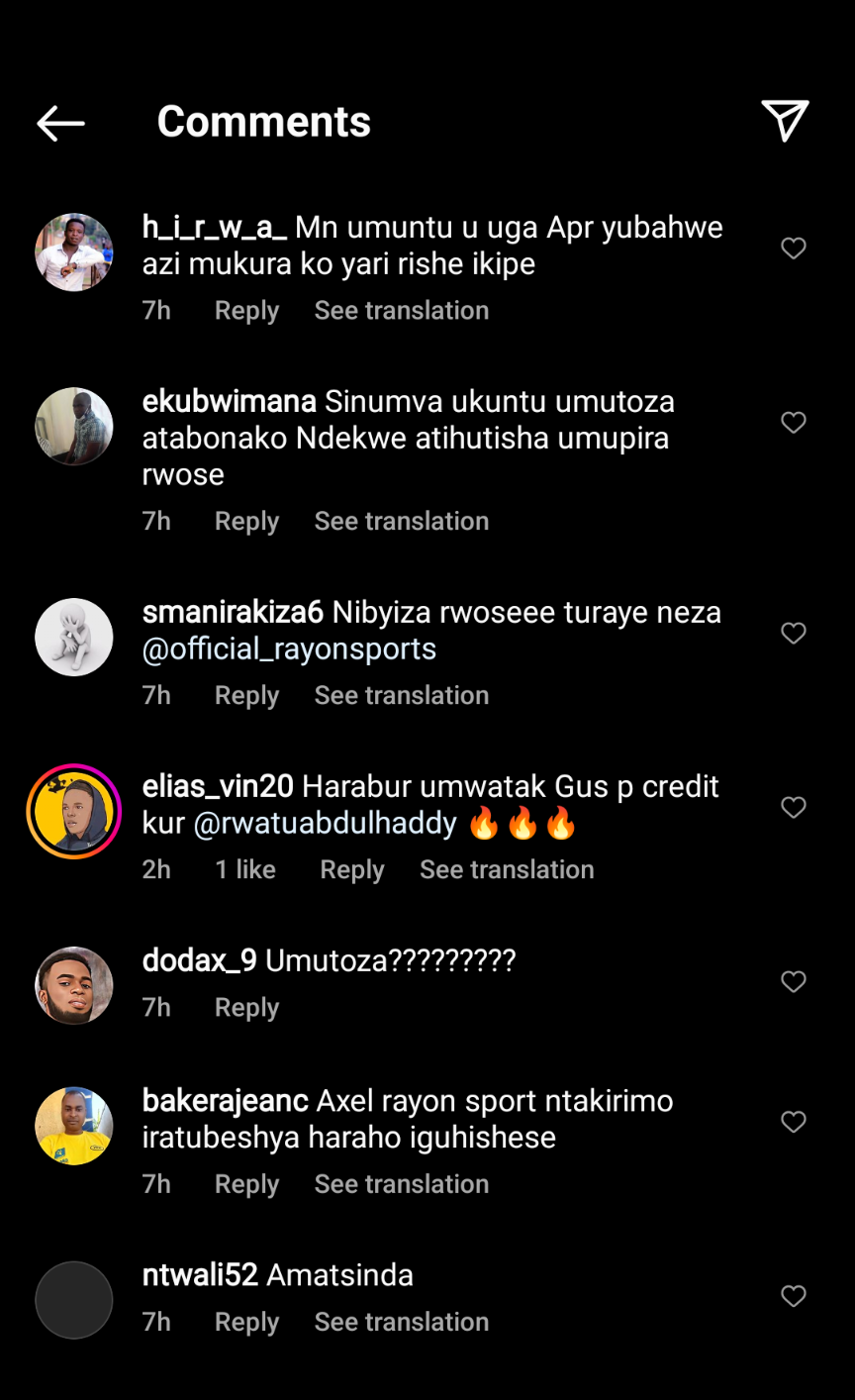855x1400 pixels.
Task: Reply to elias_vin20's comment
Action: click(351, 869)
